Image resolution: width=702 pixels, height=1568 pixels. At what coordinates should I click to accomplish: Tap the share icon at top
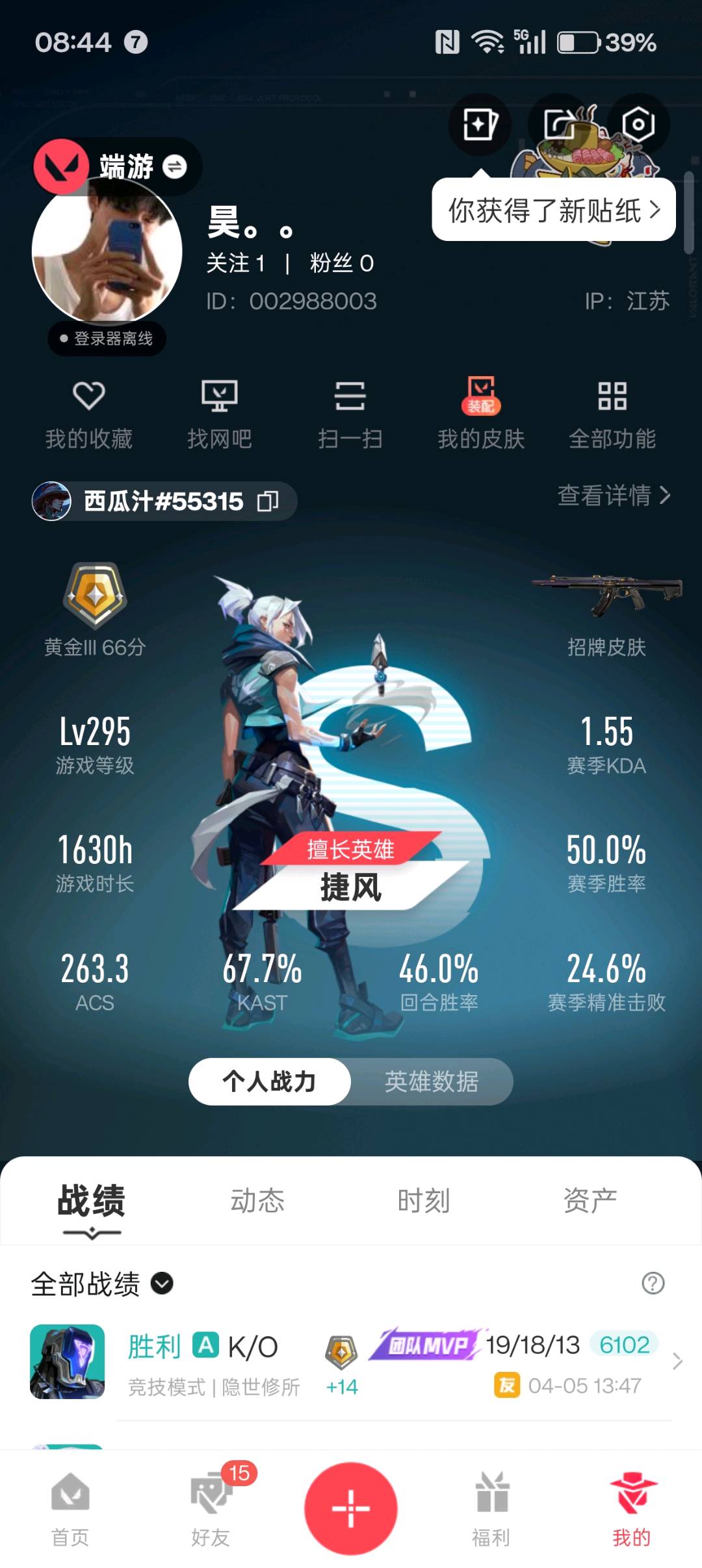click(x=559, y=123)
